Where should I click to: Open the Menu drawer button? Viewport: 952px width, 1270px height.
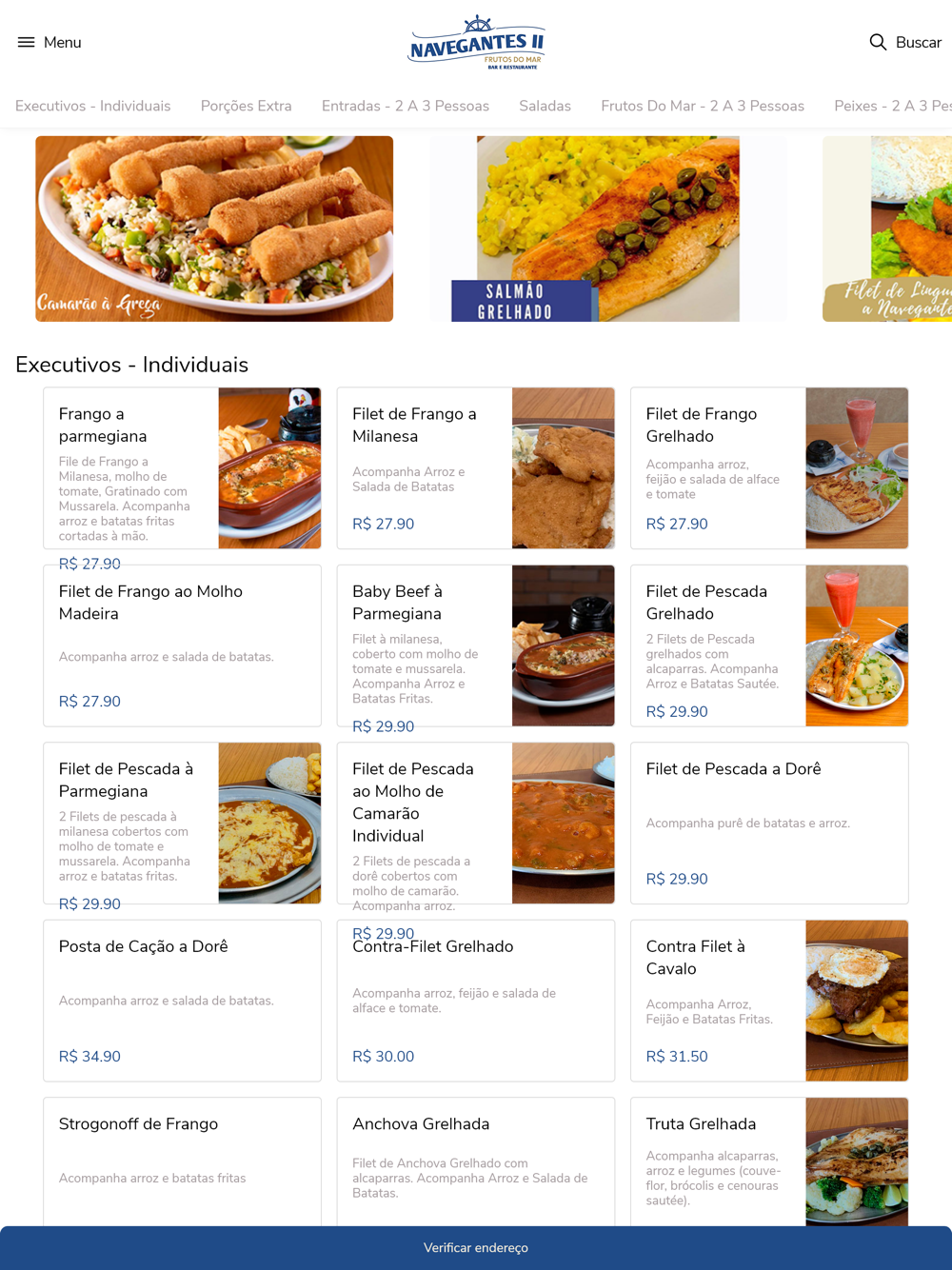pos(49,43)
